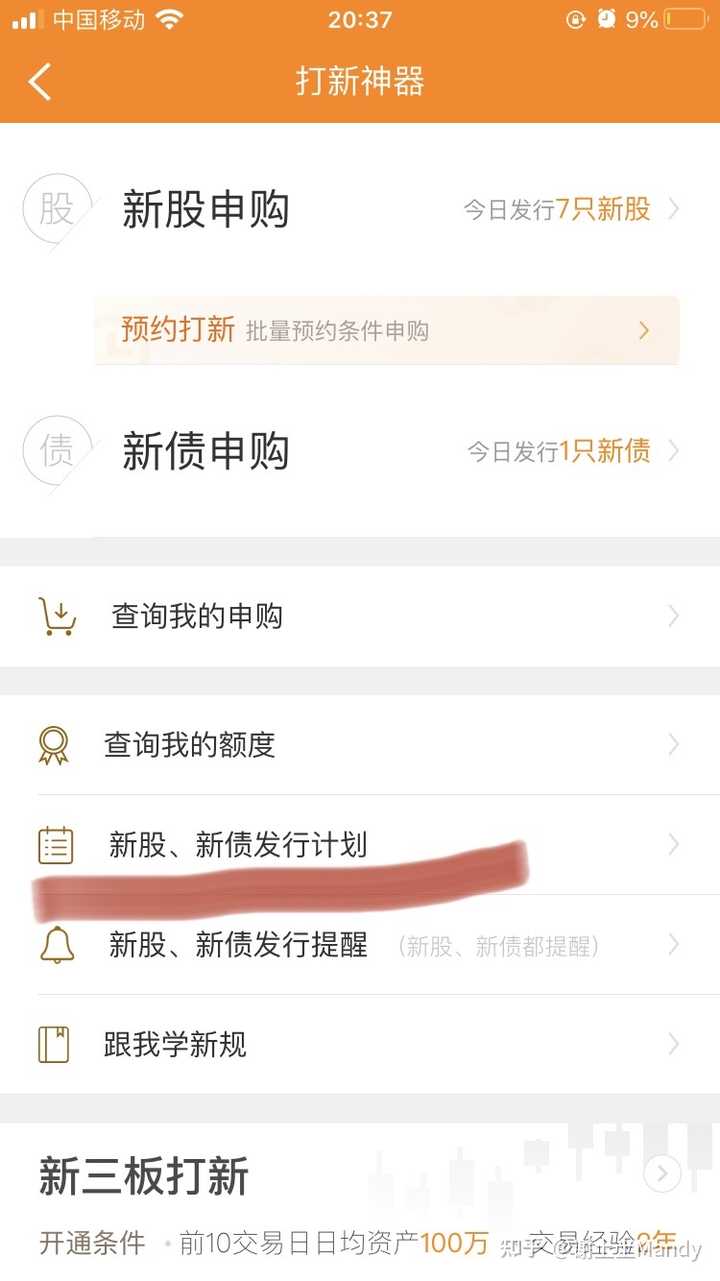The height and width of the screenshot is (1281, 720).
Task: Click the calendar icon for issuance plans
Action: coord(57,845)
